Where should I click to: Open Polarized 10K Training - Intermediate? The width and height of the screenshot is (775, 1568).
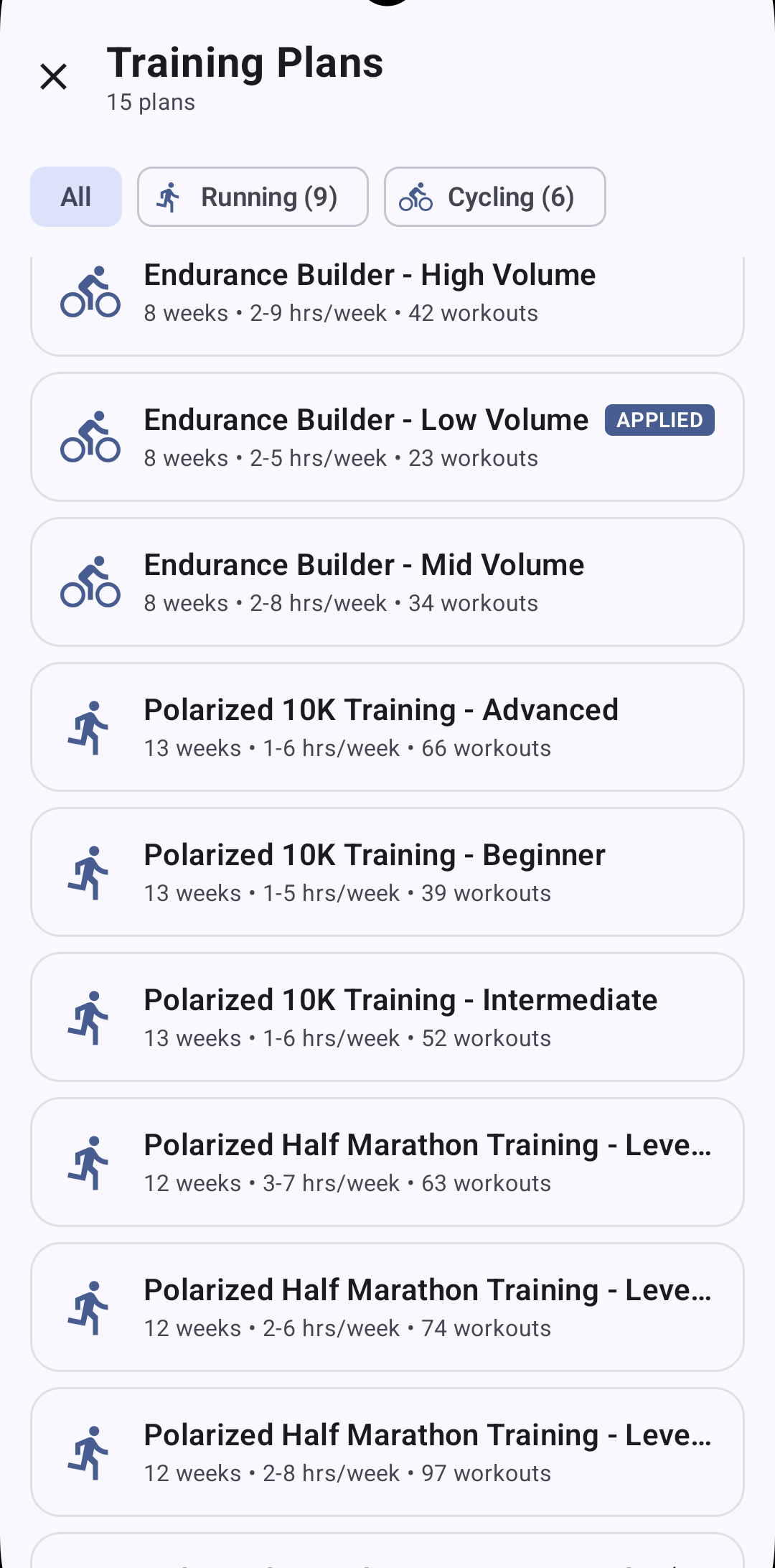point(387,1017)
